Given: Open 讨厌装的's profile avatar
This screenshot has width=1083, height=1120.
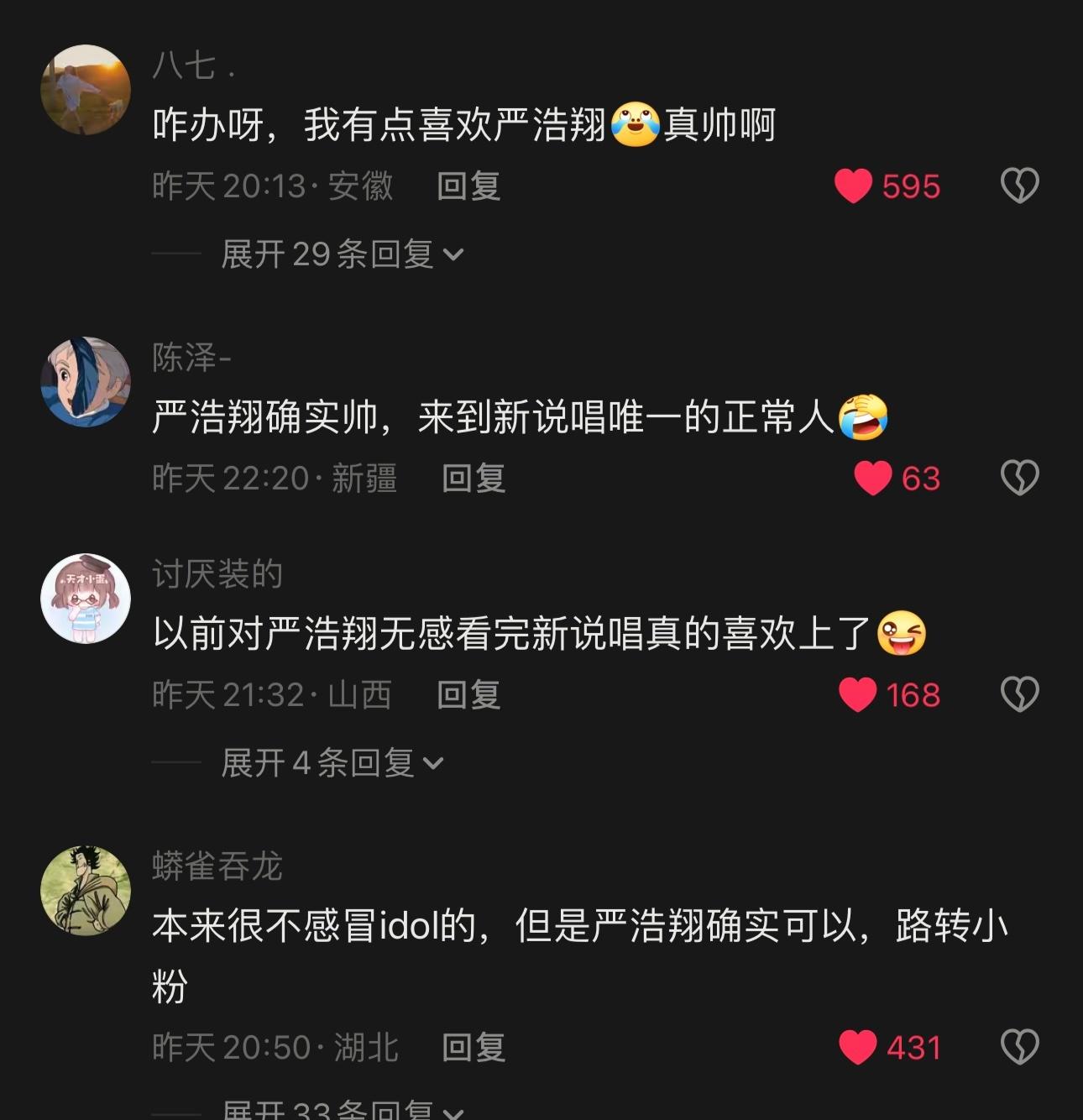Looking at the screenshot, I should (86, 599).
